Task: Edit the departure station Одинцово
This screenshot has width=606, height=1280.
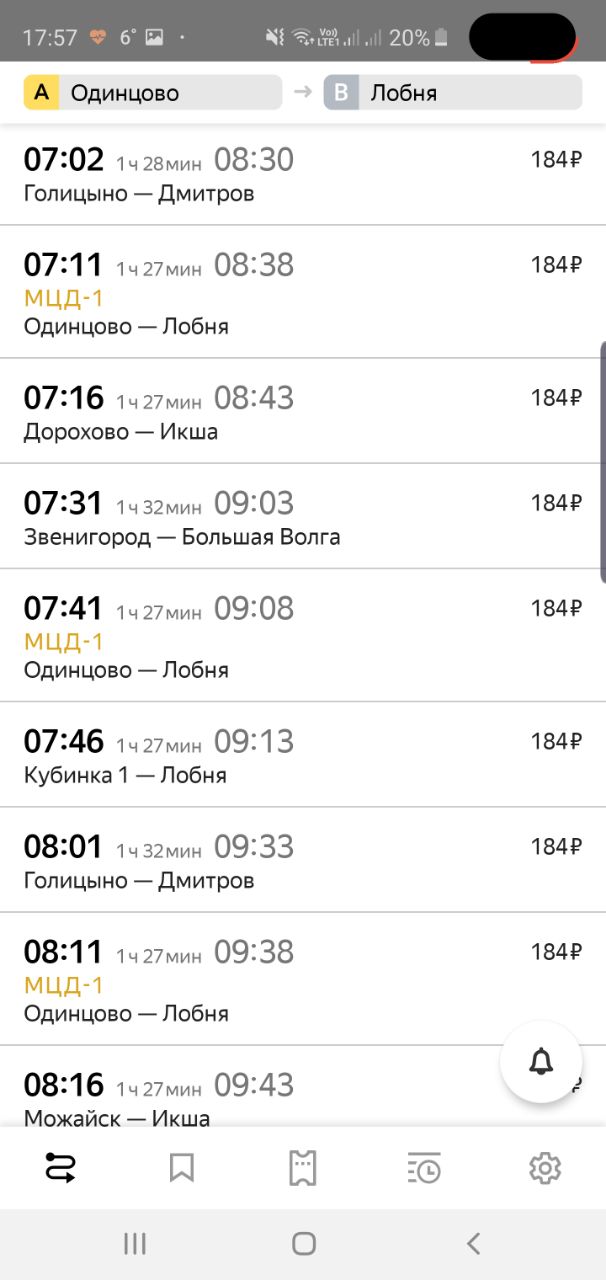Action: pos(153,93)
